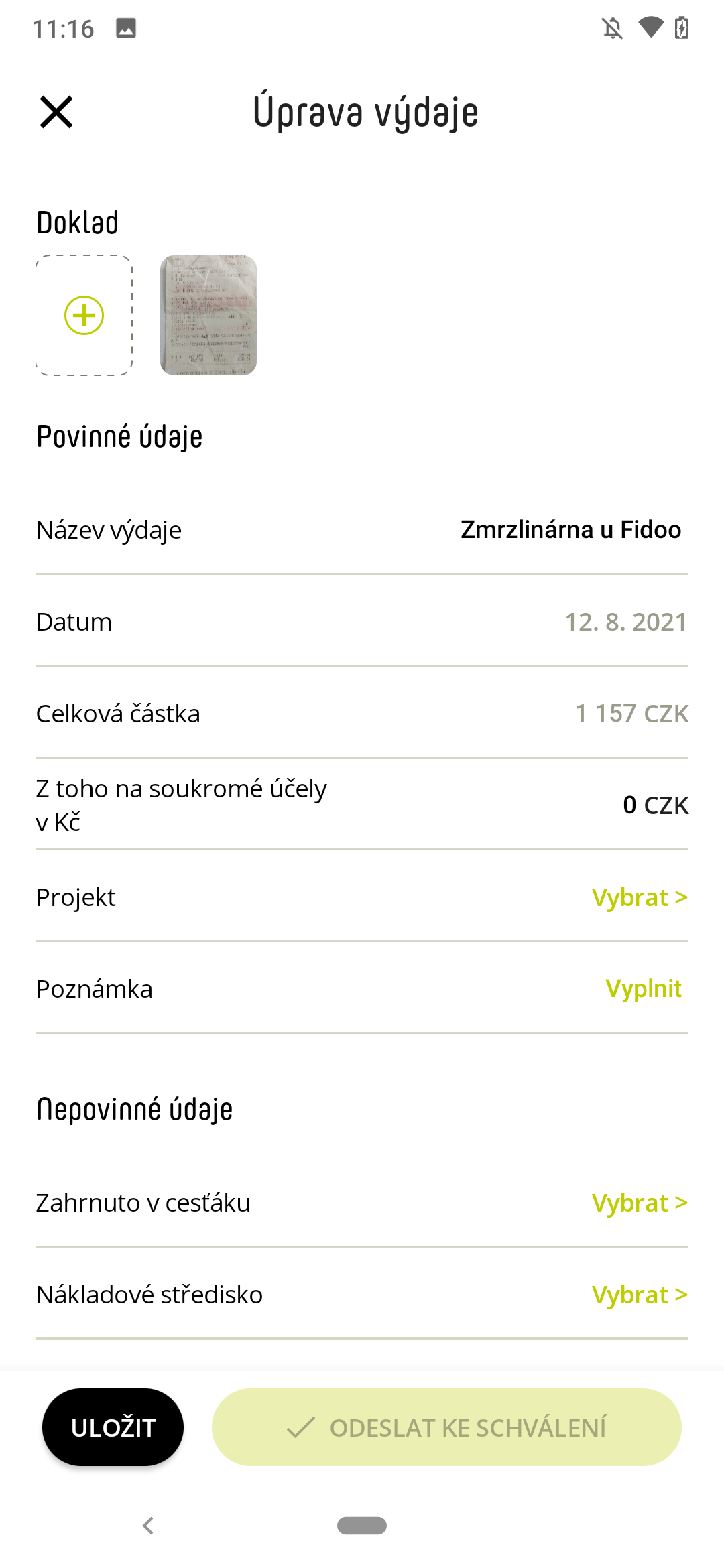Choose a Projekt for this expense
Image resolution: width=724 pixels, height=1568 pixels.
coord(362,897)
